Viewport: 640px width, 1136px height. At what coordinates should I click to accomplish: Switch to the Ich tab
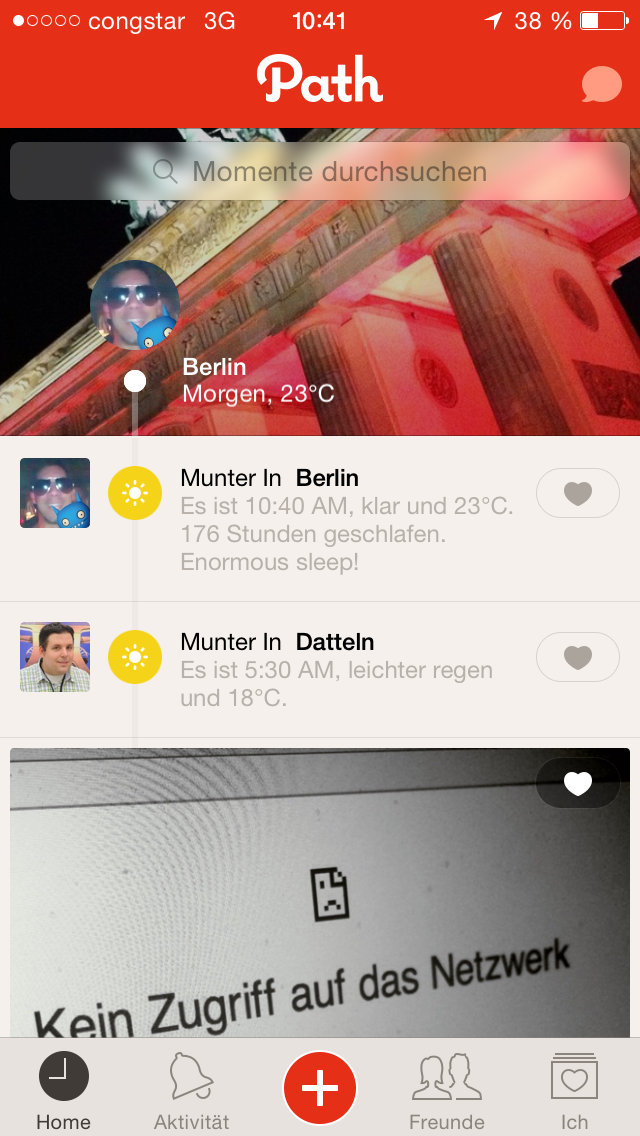click(x=574, y=1090)
